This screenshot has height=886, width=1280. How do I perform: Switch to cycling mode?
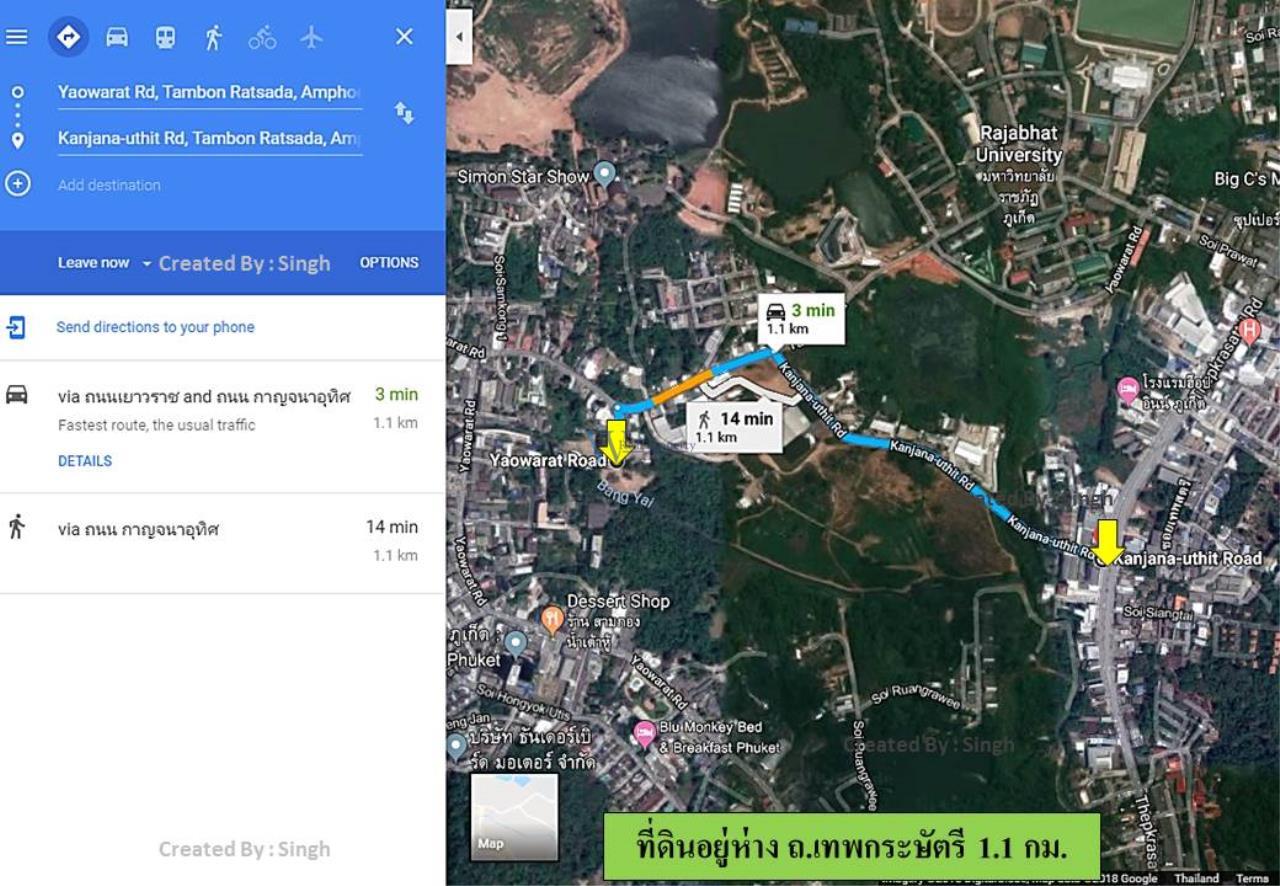(262, 37)
